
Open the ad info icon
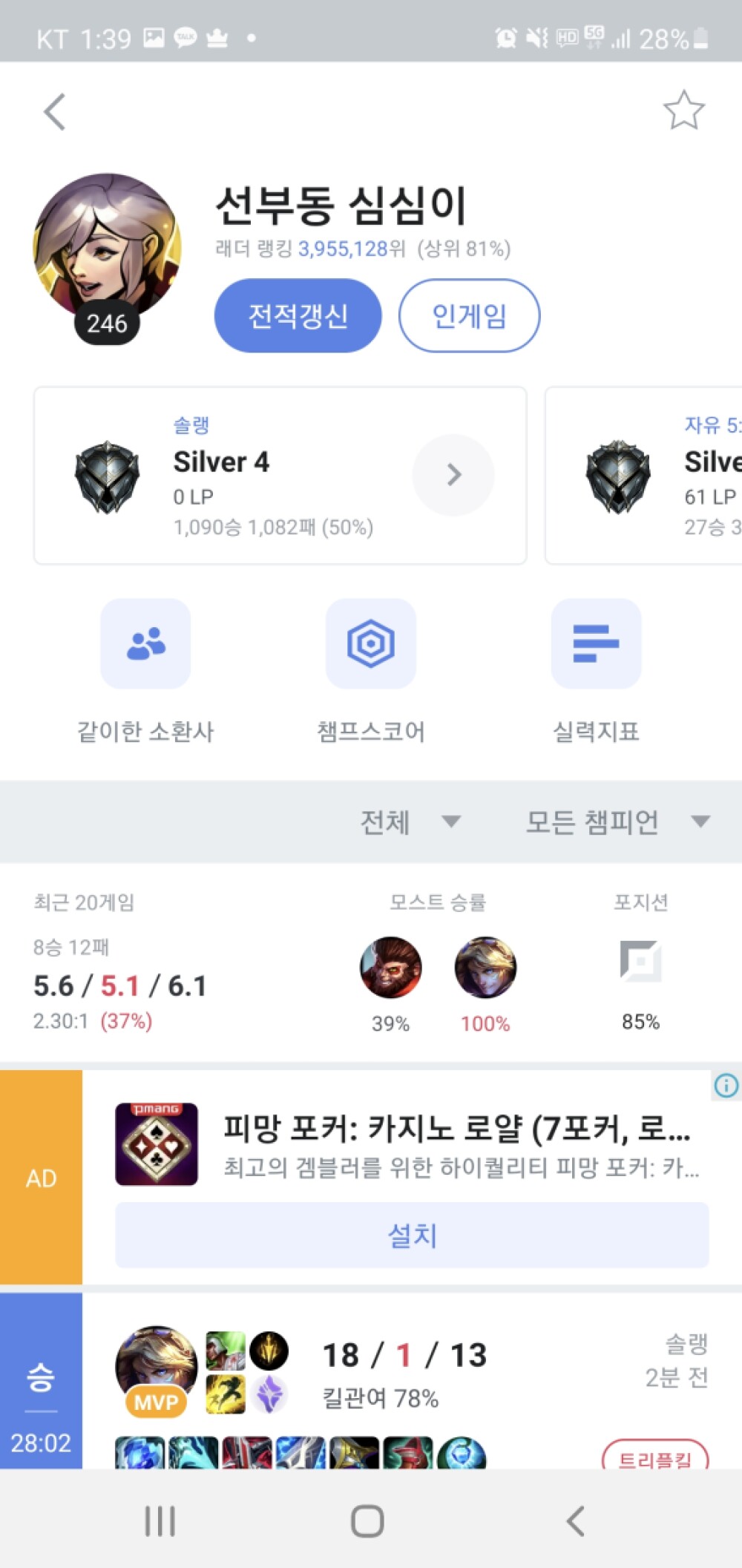point(726,1086)
